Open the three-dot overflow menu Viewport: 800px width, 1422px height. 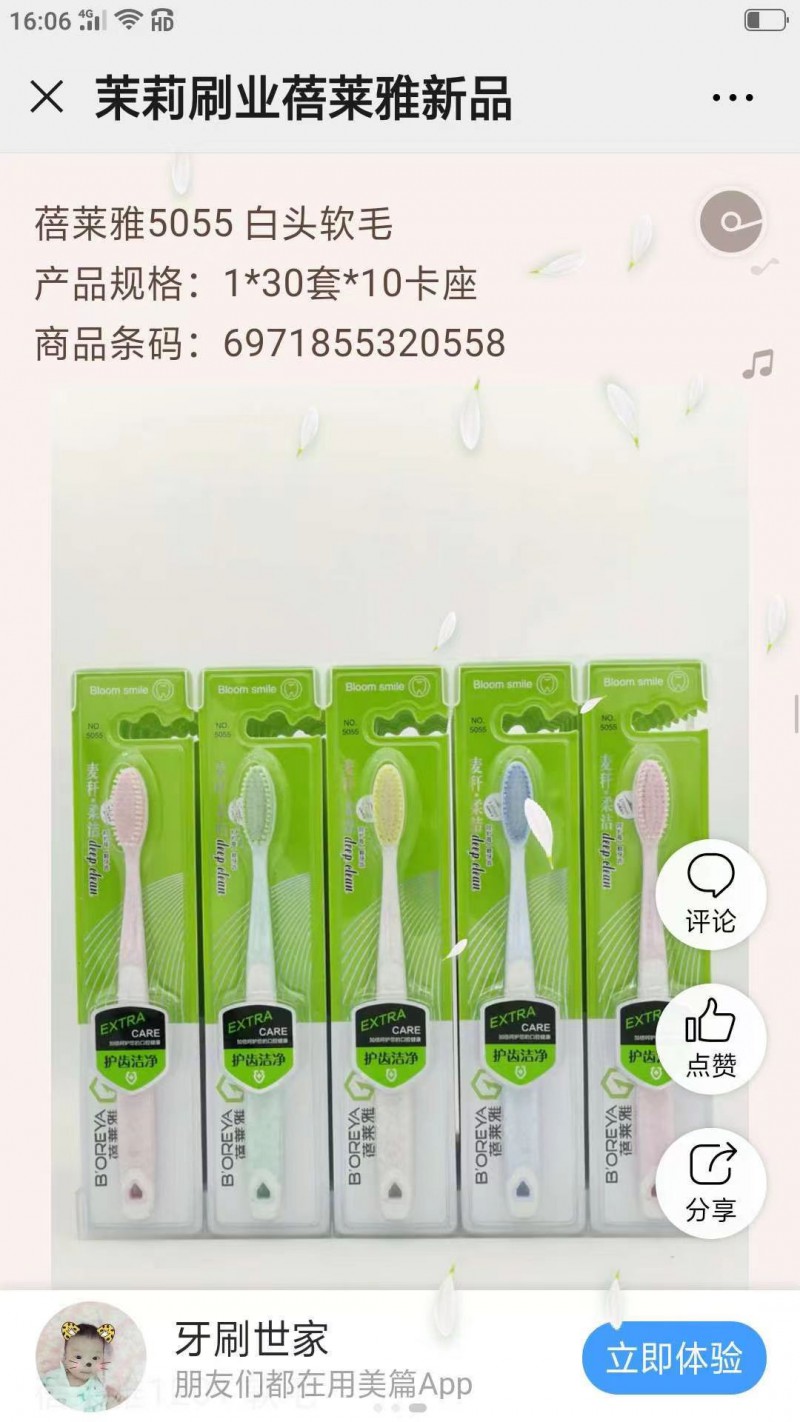(732, 98)
